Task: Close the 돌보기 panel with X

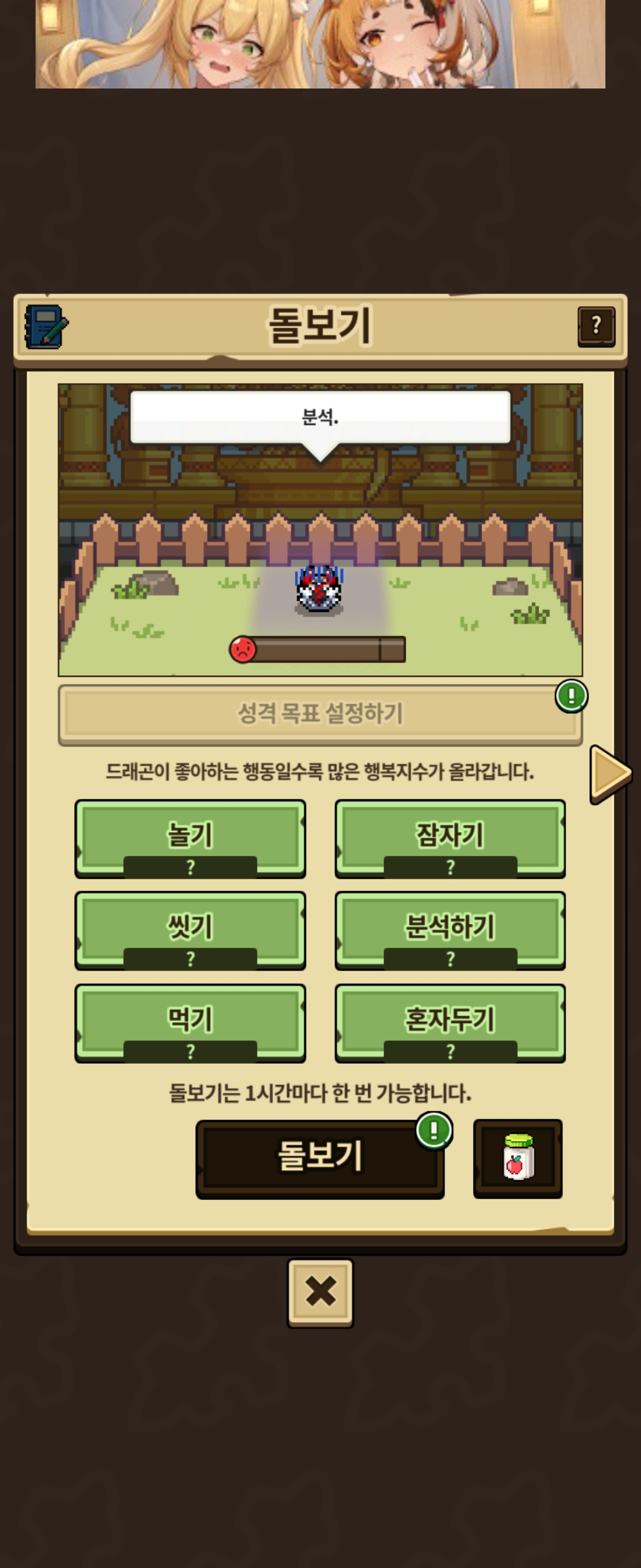Action: pyautogui.click(x=320, y=1292)
